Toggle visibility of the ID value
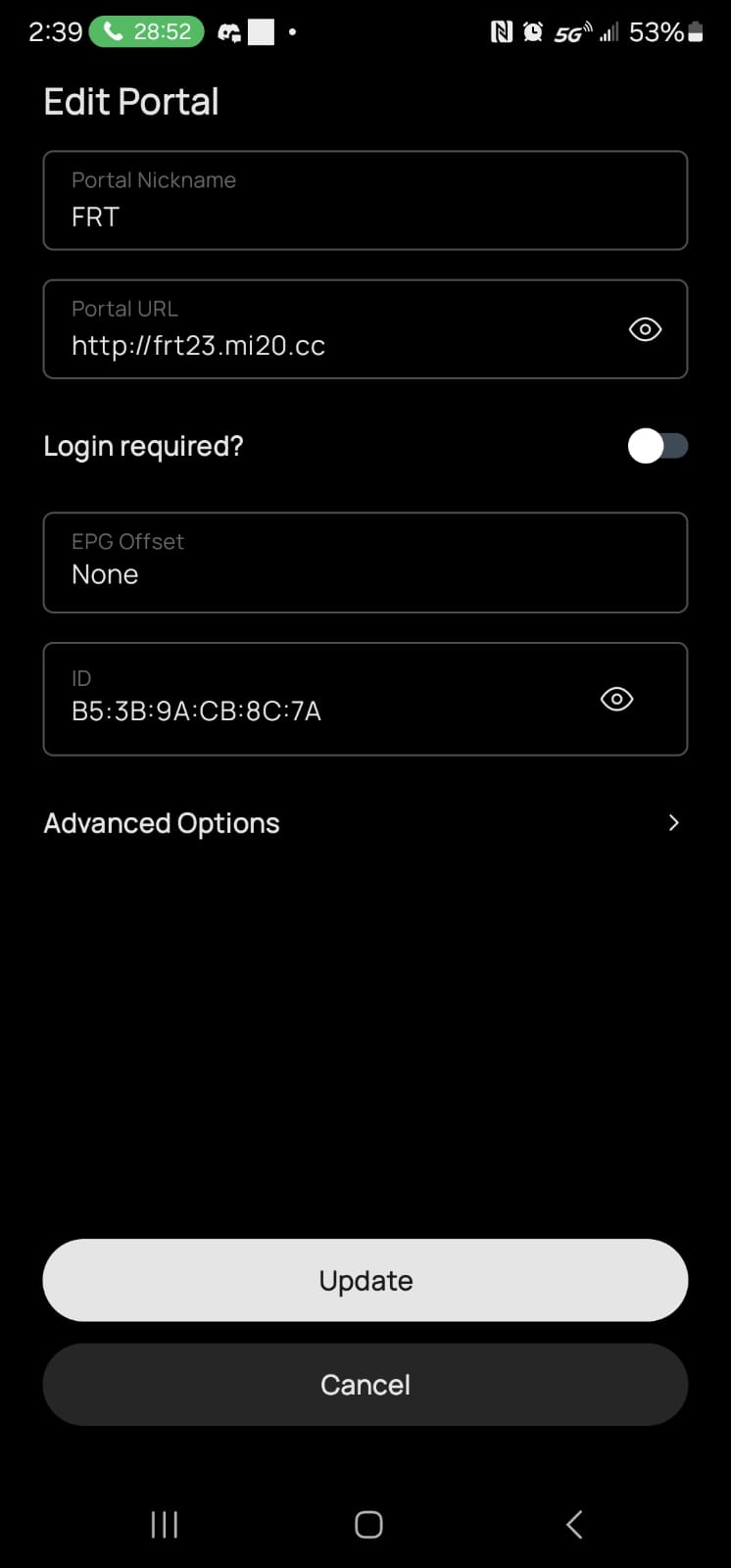 616,699
